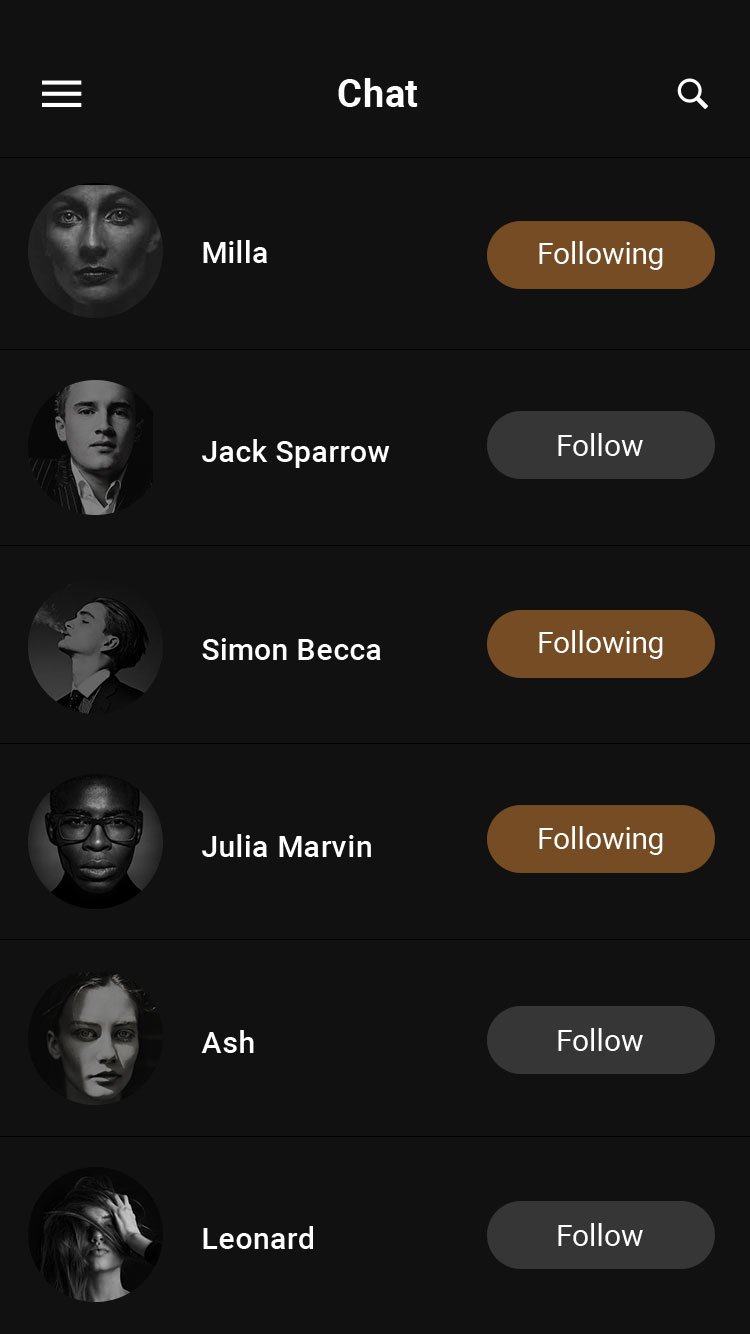View Ash's avatar
Screen dimensions: 750x1334
[x=95, y=1038]
